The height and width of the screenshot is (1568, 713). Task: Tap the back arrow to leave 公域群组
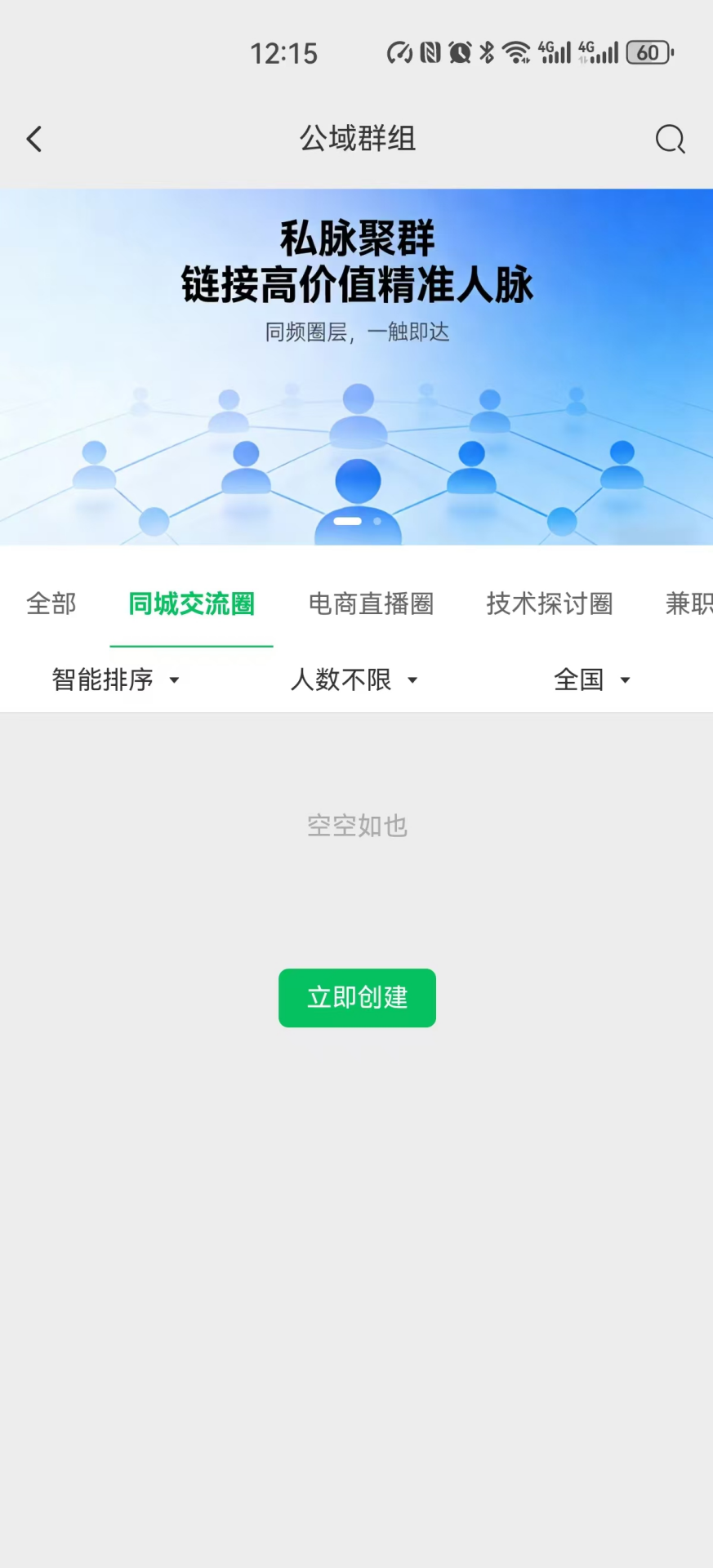pos(33,139)
